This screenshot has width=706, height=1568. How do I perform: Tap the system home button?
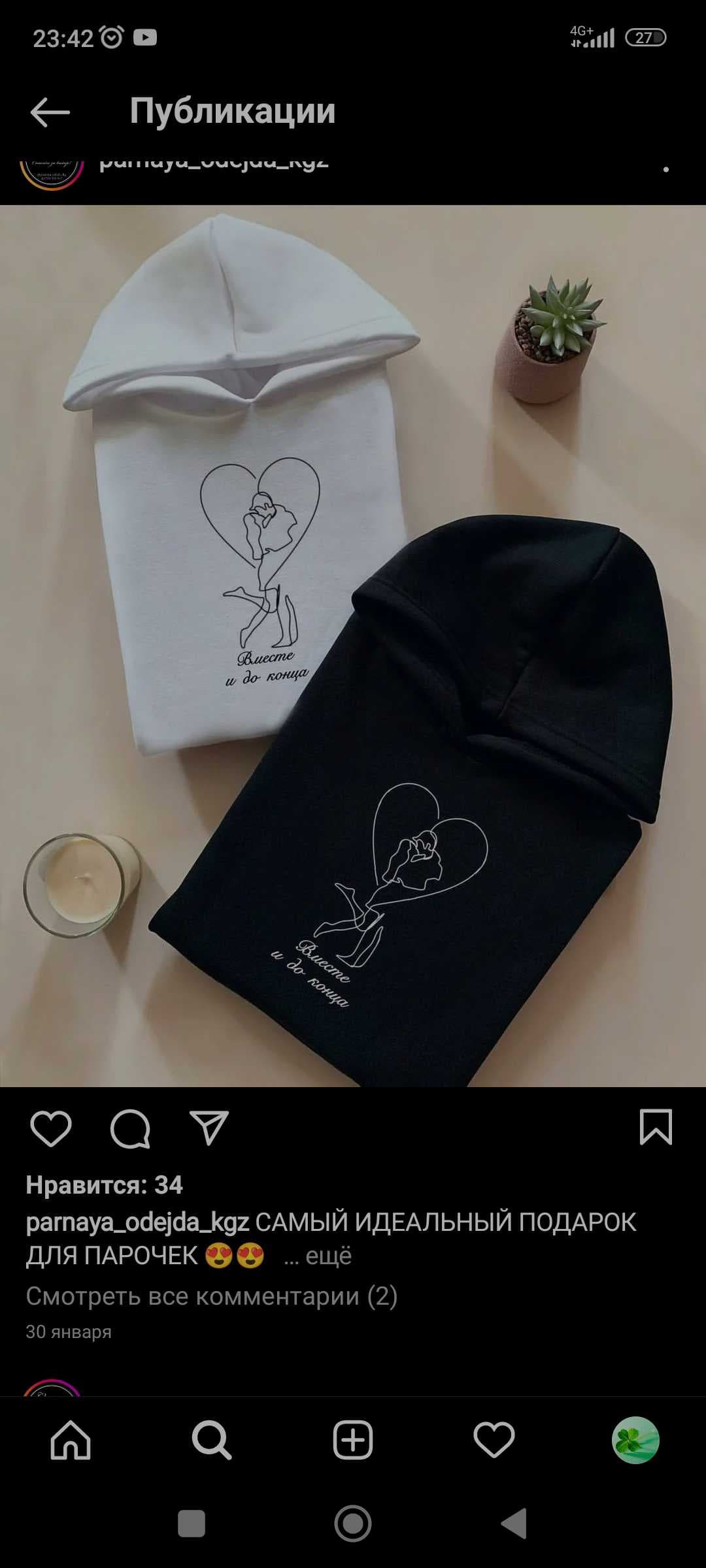click(353, 1524)
